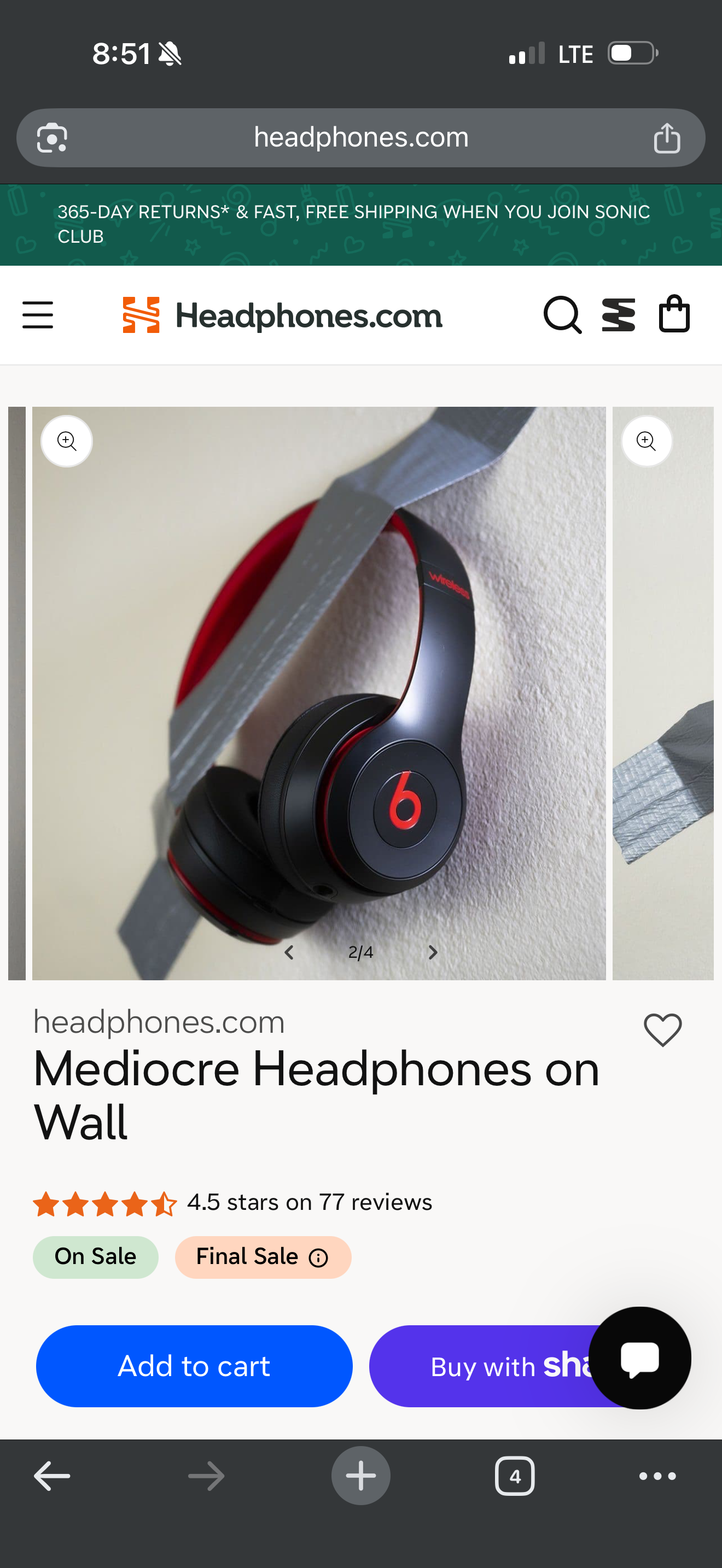Add this product to wishlist heart
Viewport: 722px width, 1568px height.
point(662,1030)
